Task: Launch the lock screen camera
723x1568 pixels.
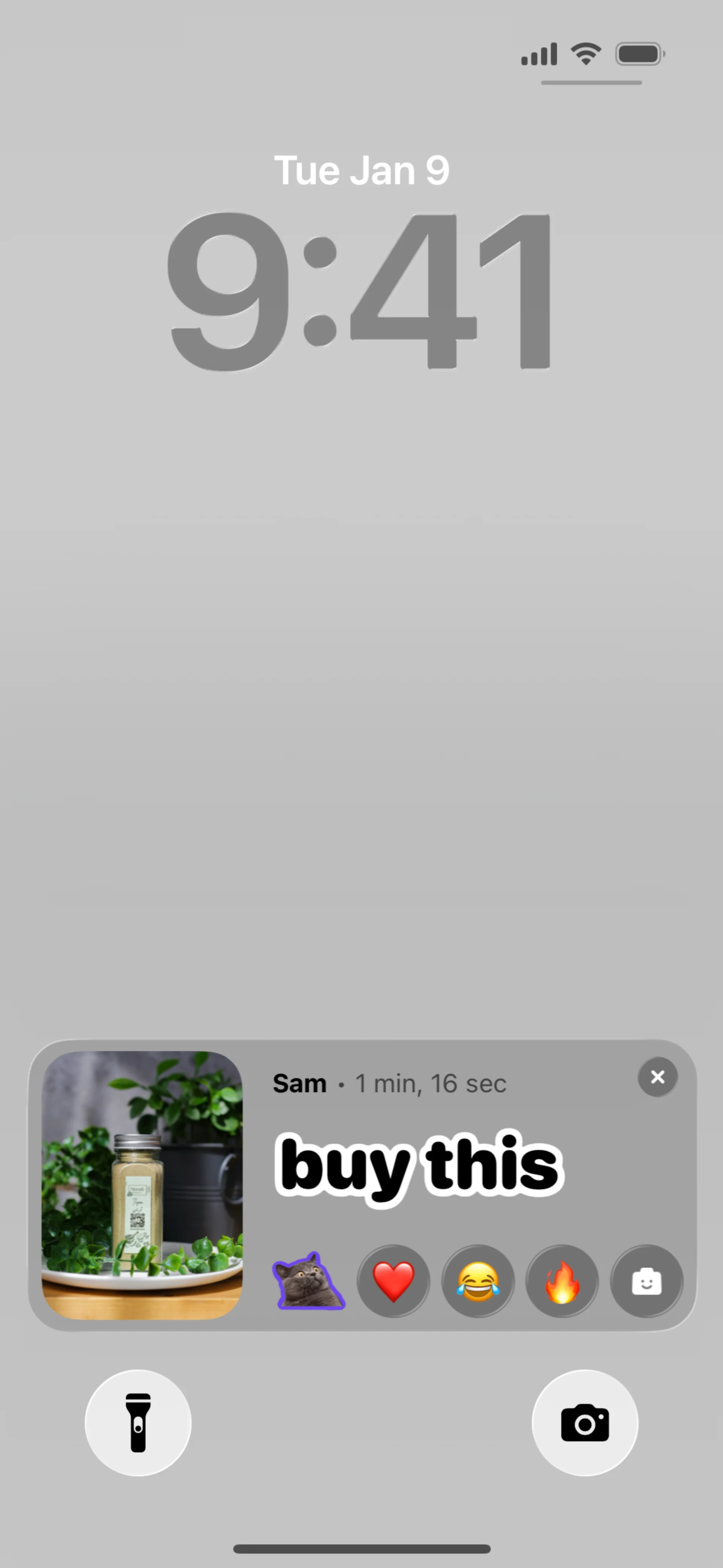Action: (x=585, y=1423)
